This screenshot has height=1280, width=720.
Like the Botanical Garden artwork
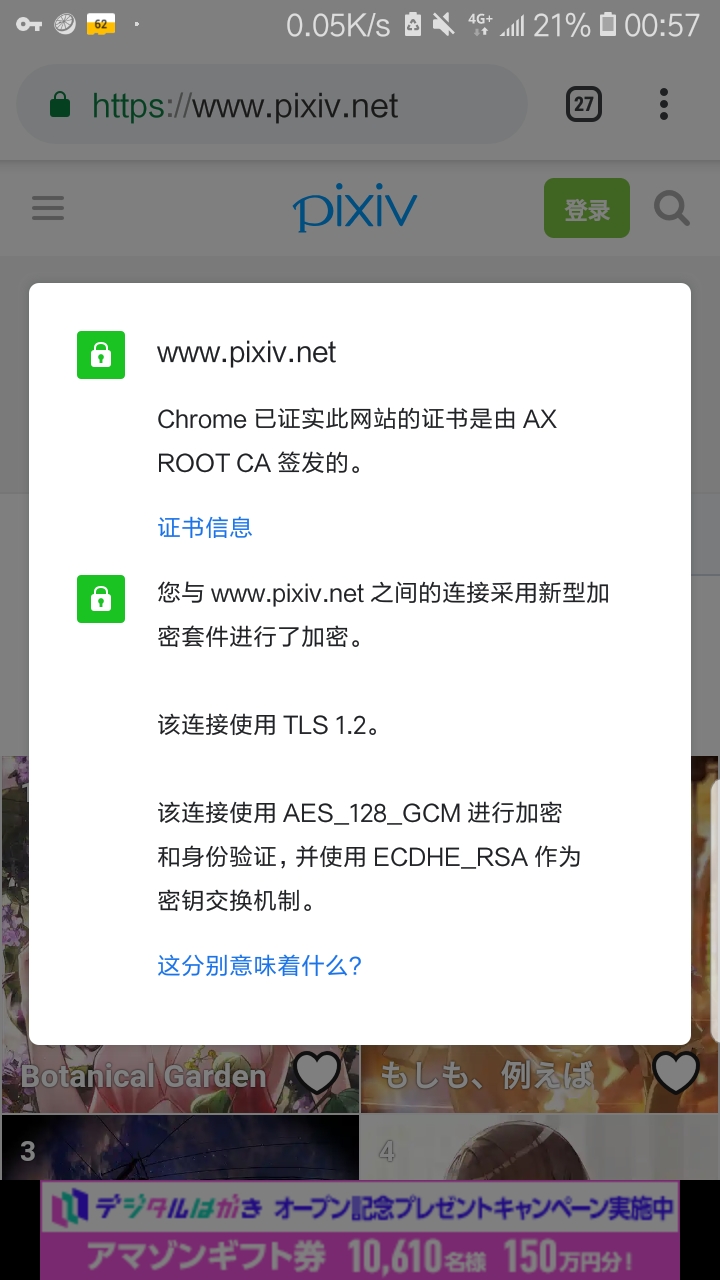[318, 1075]
